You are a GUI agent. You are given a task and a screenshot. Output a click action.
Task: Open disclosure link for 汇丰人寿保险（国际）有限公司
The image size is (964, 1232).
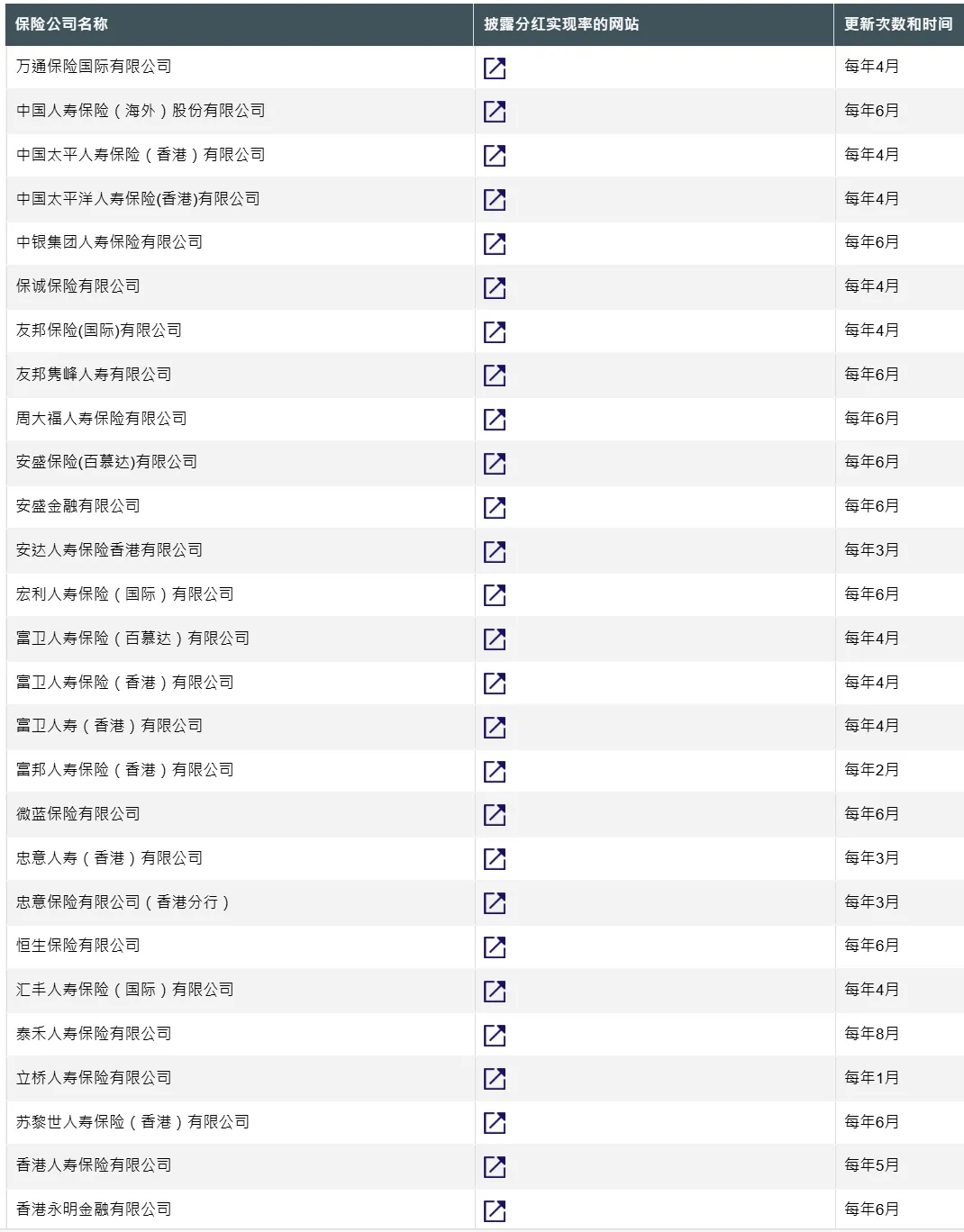(x=495, y=990)
